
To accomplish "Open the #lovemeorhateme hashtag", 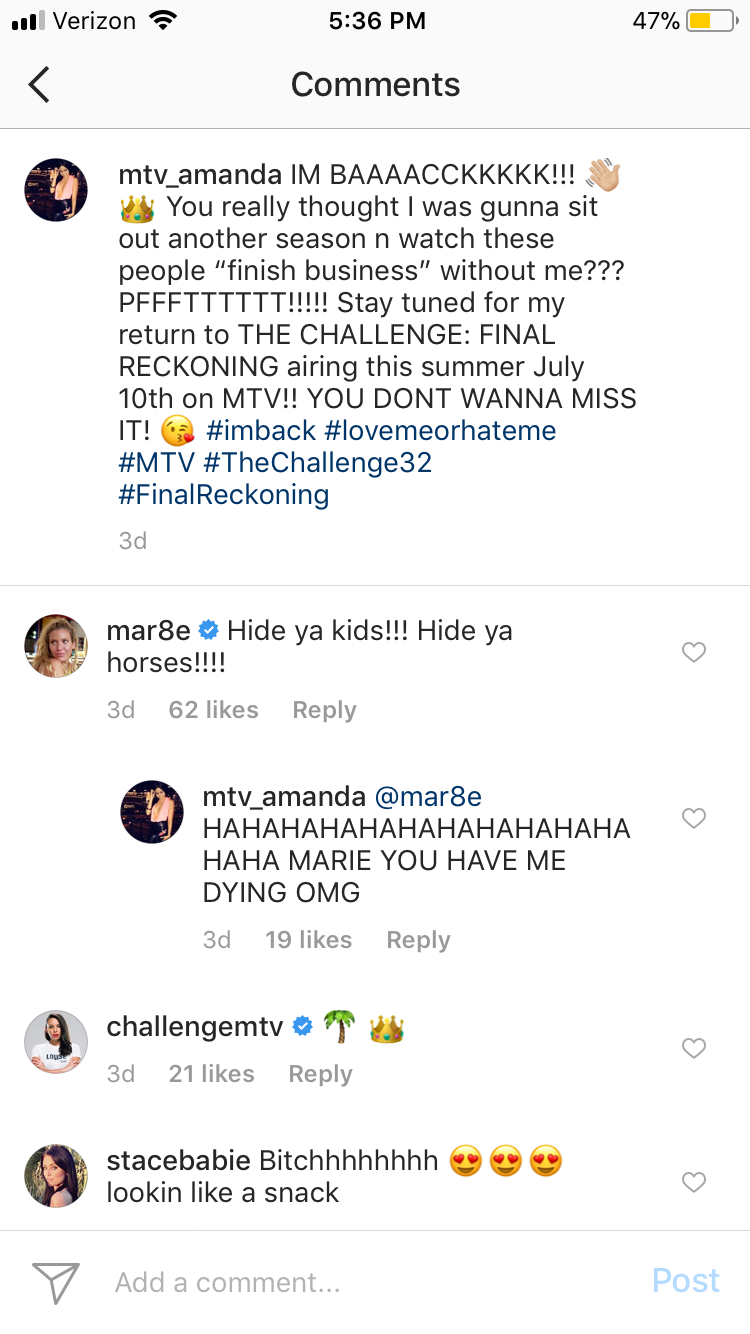I will click(x=441, y=431).
